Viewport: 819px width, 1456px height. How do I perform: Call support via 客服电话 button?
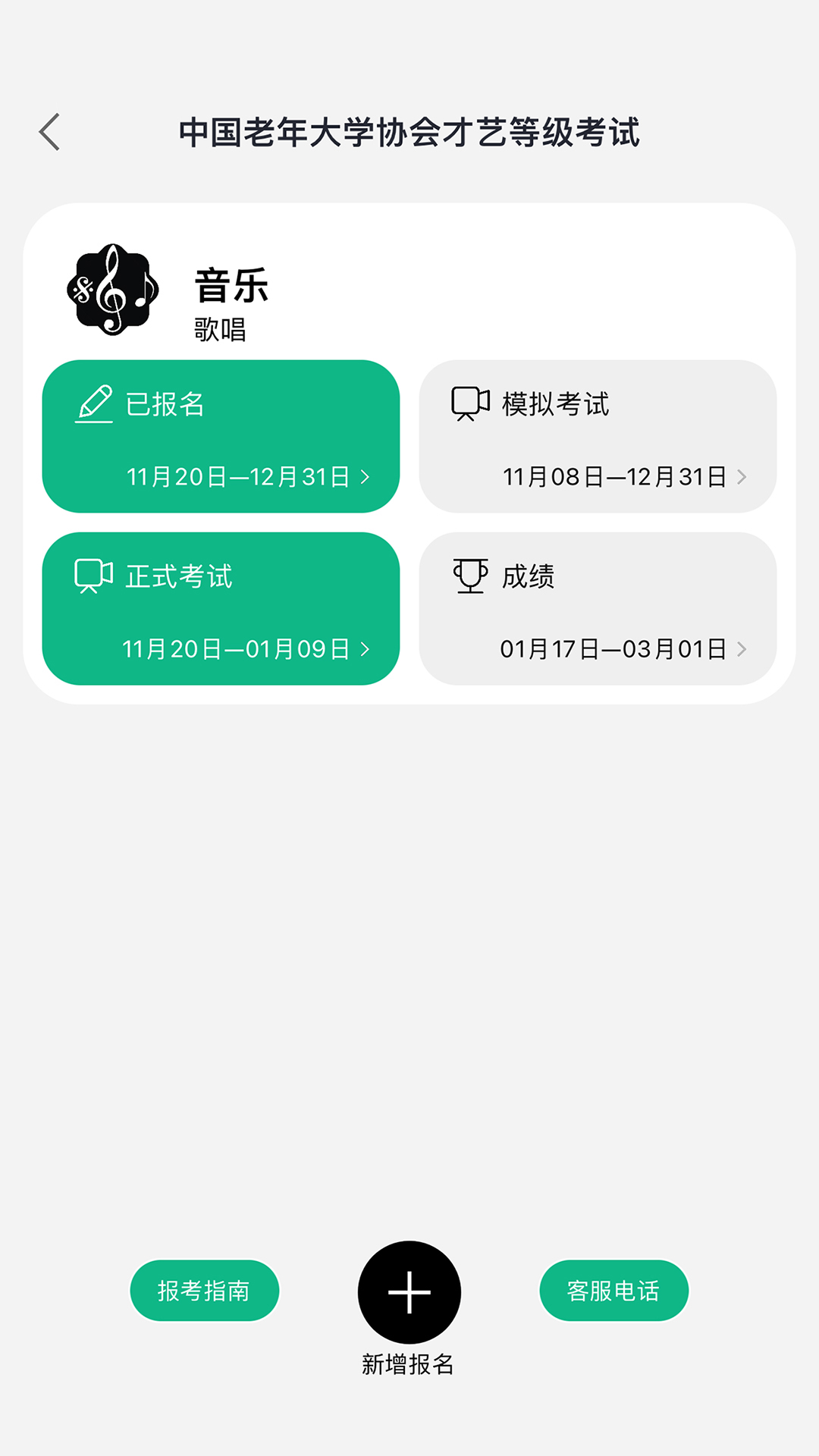(x=614, y=1290)
